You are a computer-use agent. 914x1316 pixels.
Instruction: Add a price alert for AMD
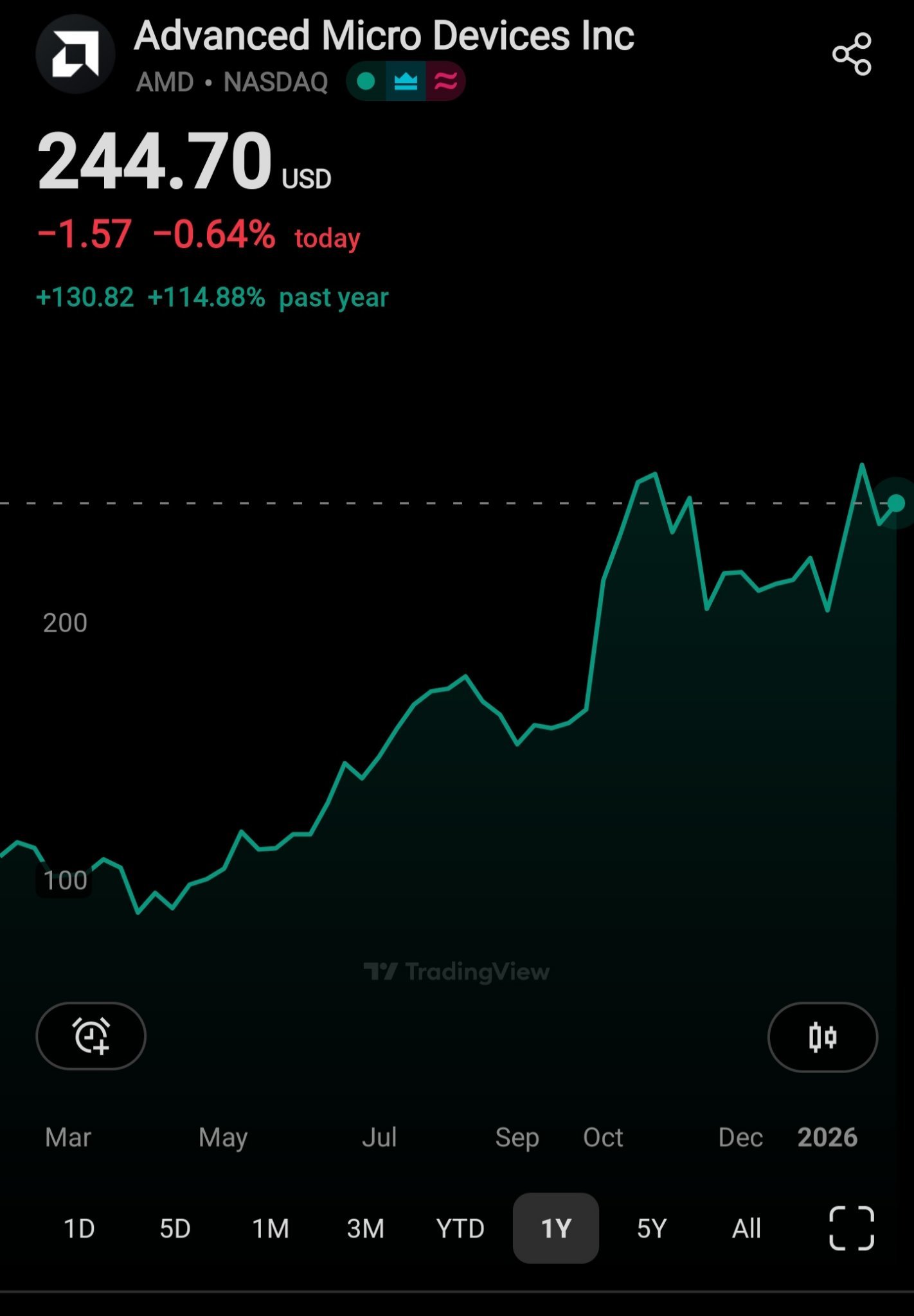pos(91,1036)
